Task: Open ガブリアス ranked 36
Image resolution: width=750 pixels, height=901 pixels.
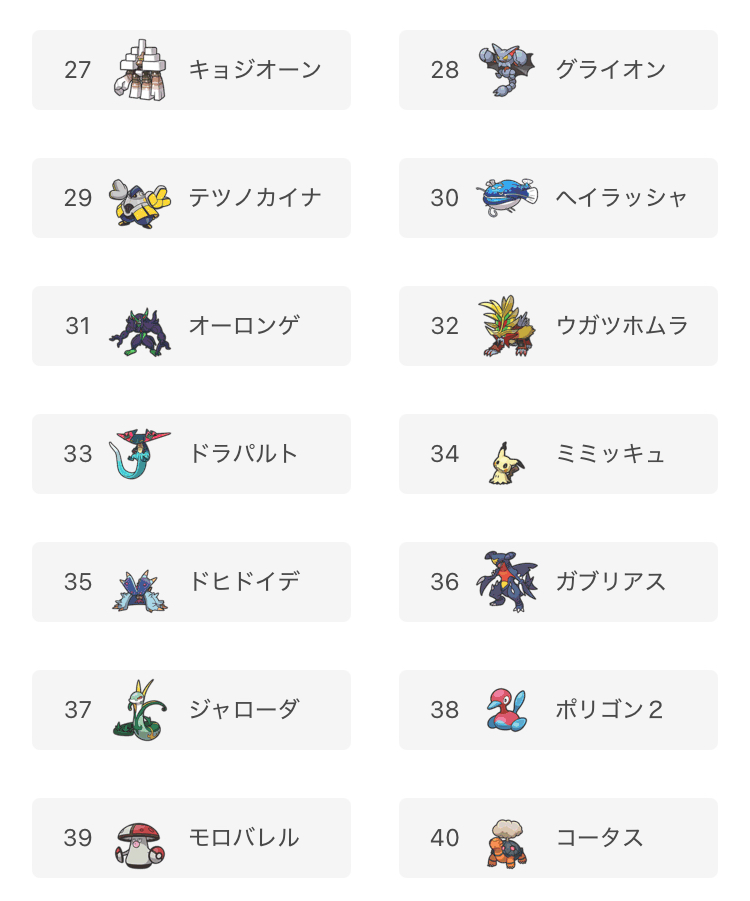Action: [558, 582]
